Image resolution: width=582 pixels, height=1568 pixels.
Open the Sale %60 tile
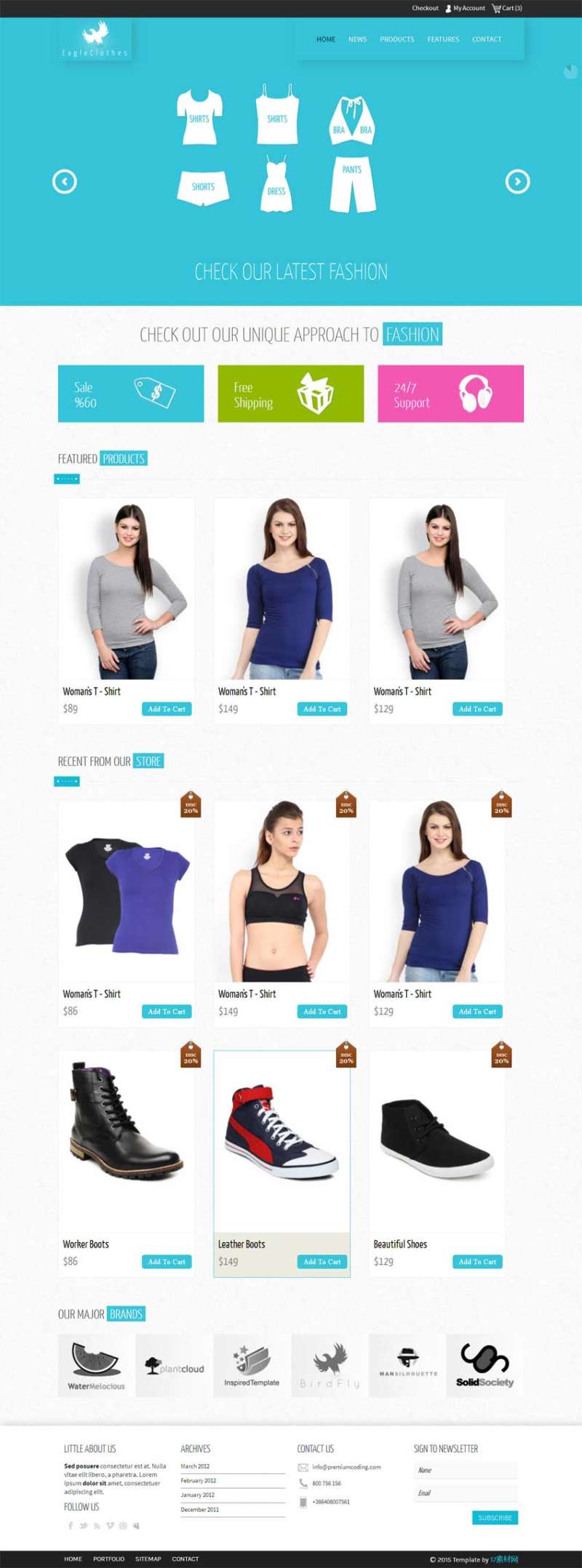(131, 393)
